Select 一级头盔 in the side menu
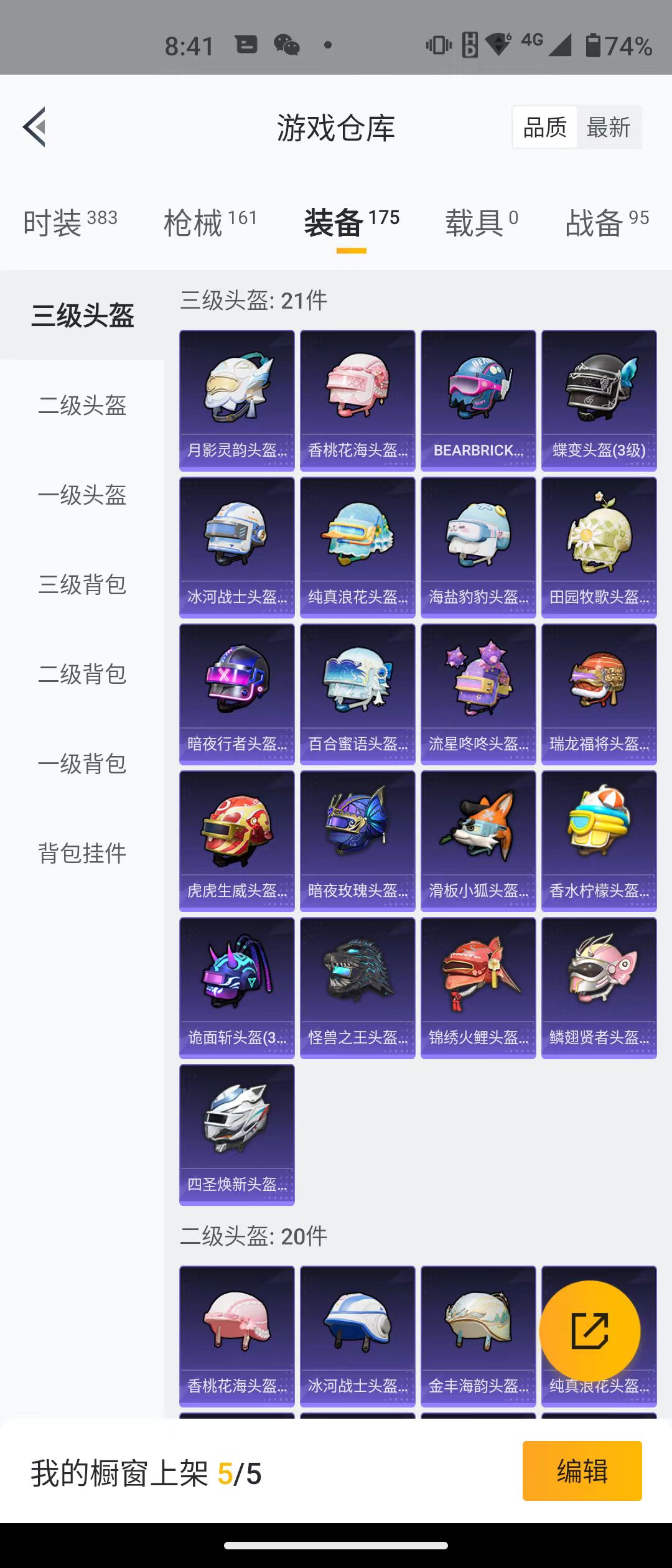Screen dimensions: 672x1568 pos(82,495)
